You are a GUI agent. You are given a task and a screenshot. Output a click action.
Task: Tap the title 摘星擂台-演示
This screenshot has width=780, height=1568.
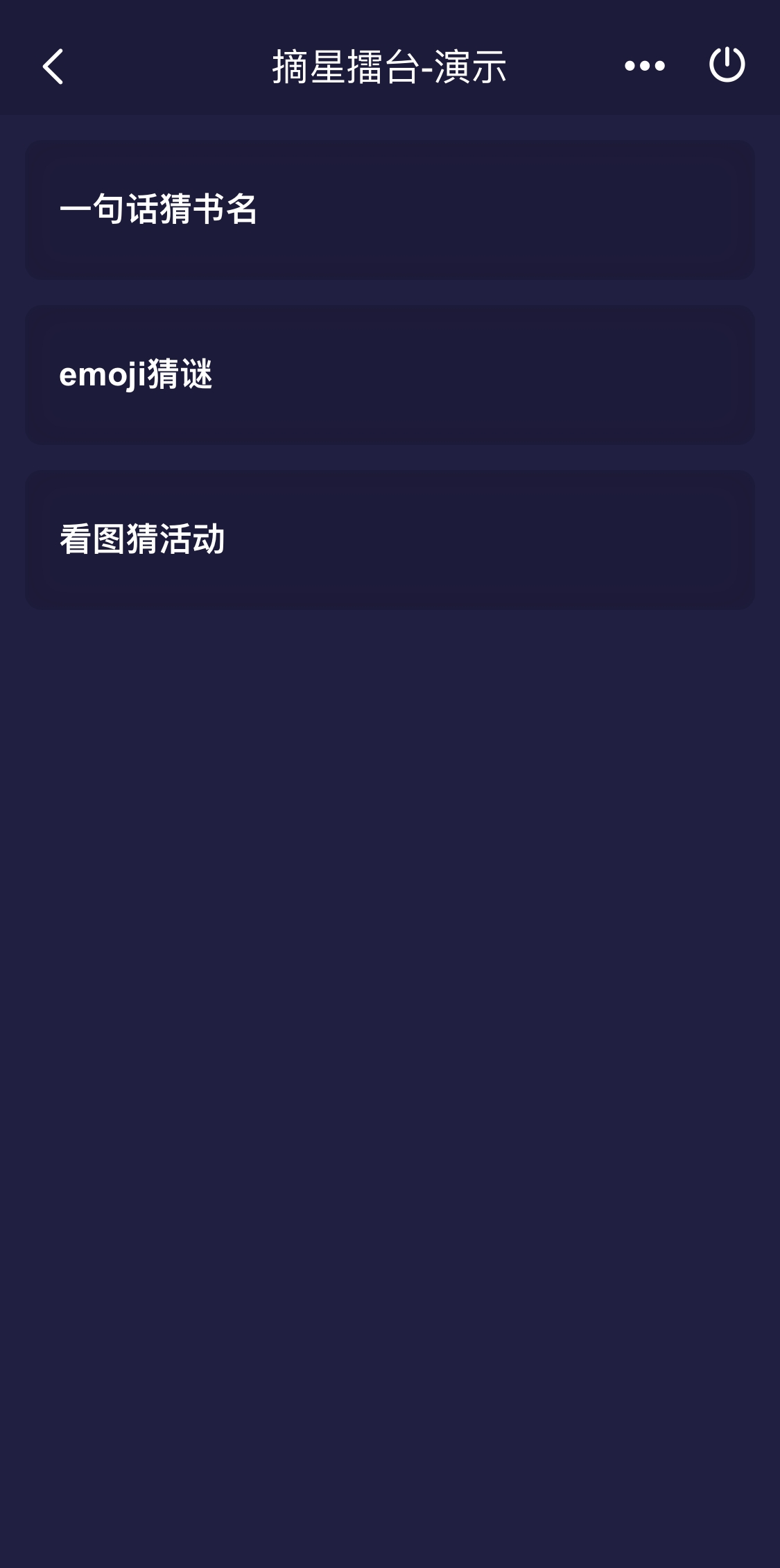[x=390, y=66]
